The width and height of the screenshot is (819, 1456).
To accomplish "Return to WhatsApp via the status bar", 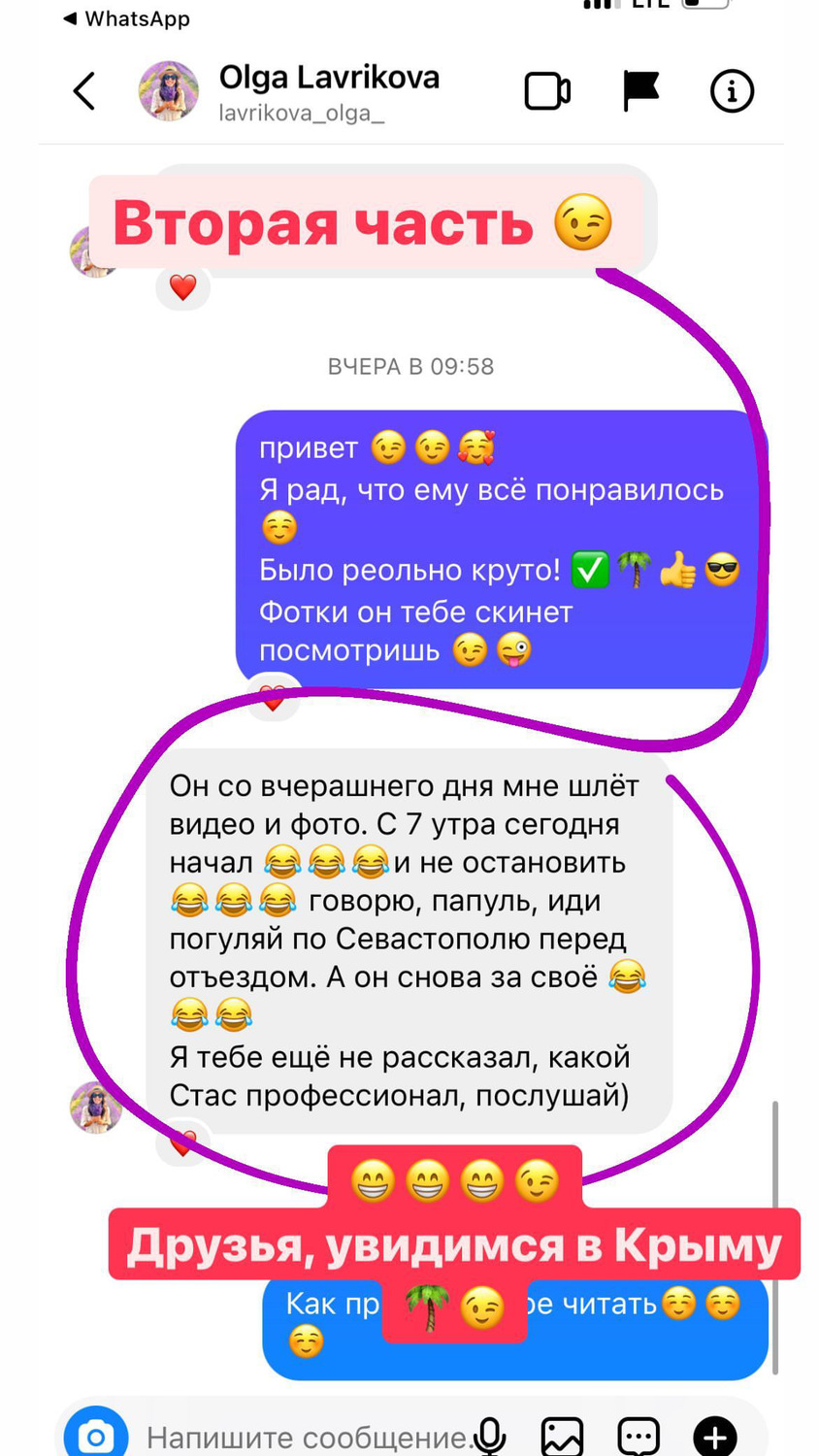I will (126, 18).
